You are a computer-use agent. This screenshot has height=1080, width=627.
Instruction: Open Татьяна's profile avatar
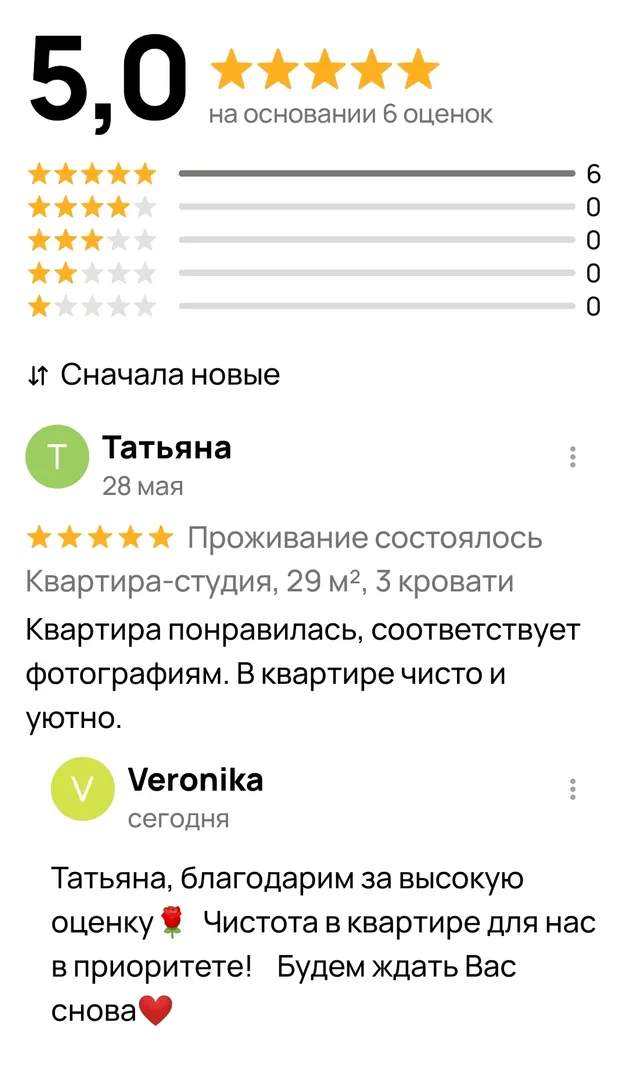tap(57, 457)
